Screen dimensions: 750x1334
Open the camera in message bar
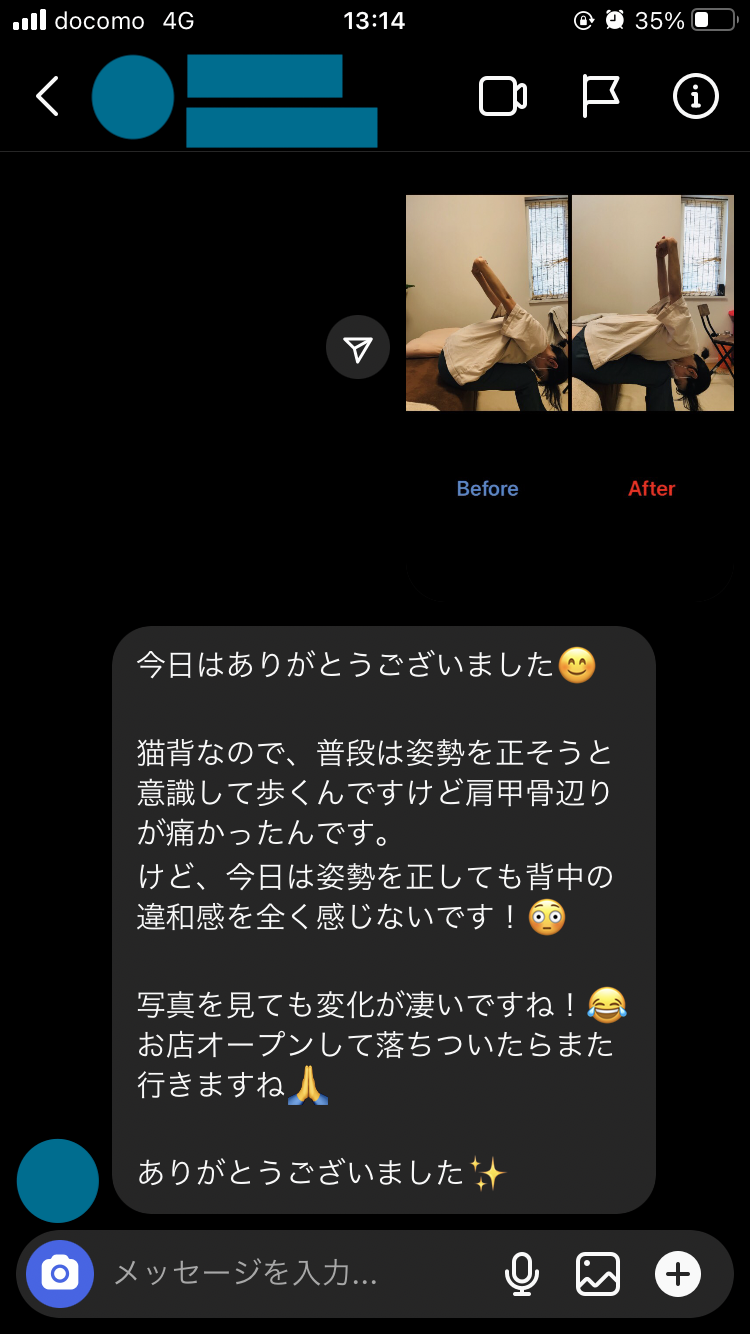[60, 1274]
